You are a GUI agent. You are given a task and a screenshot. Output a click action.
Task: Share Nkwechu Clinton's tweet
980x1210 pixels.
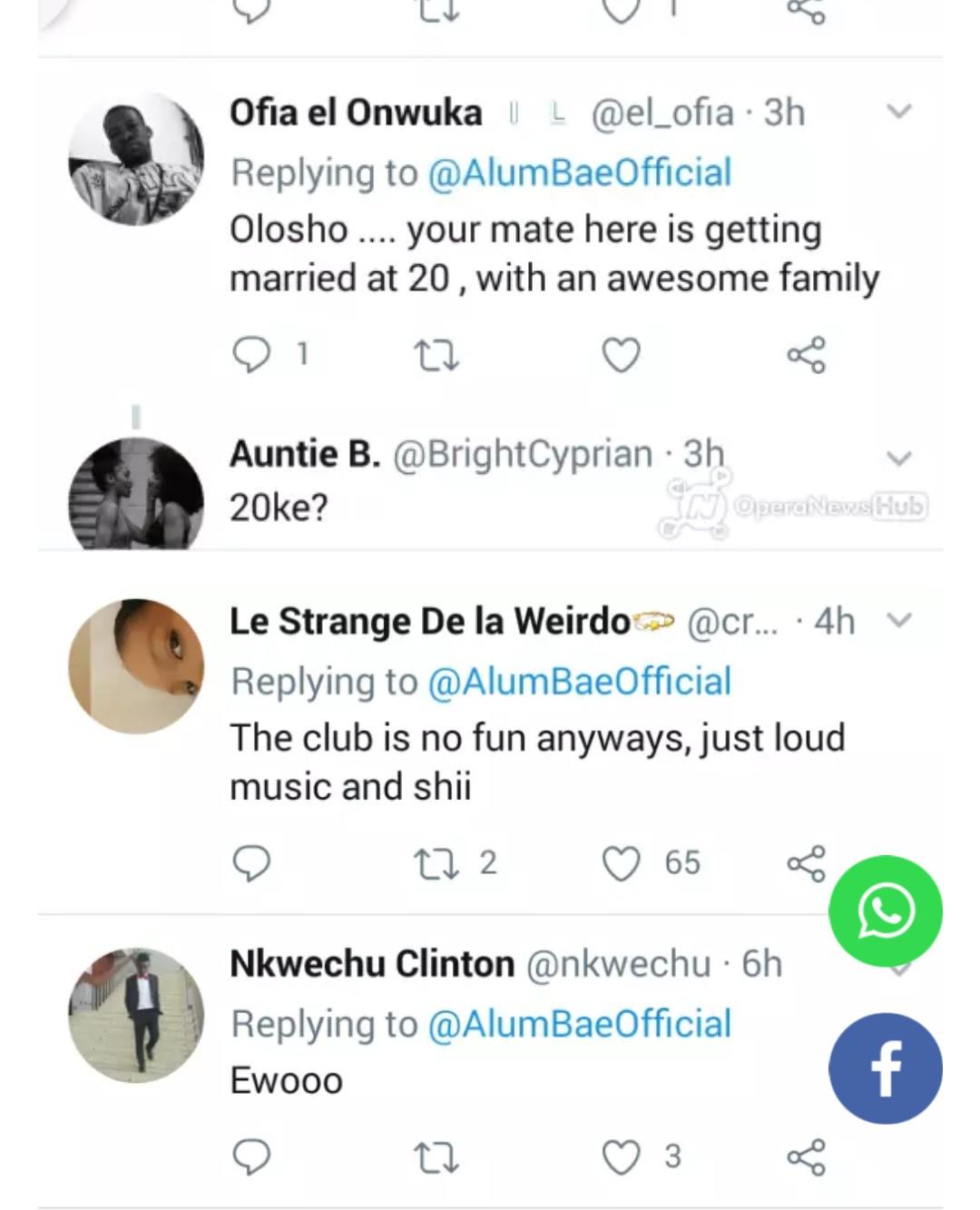point(806,1157)
